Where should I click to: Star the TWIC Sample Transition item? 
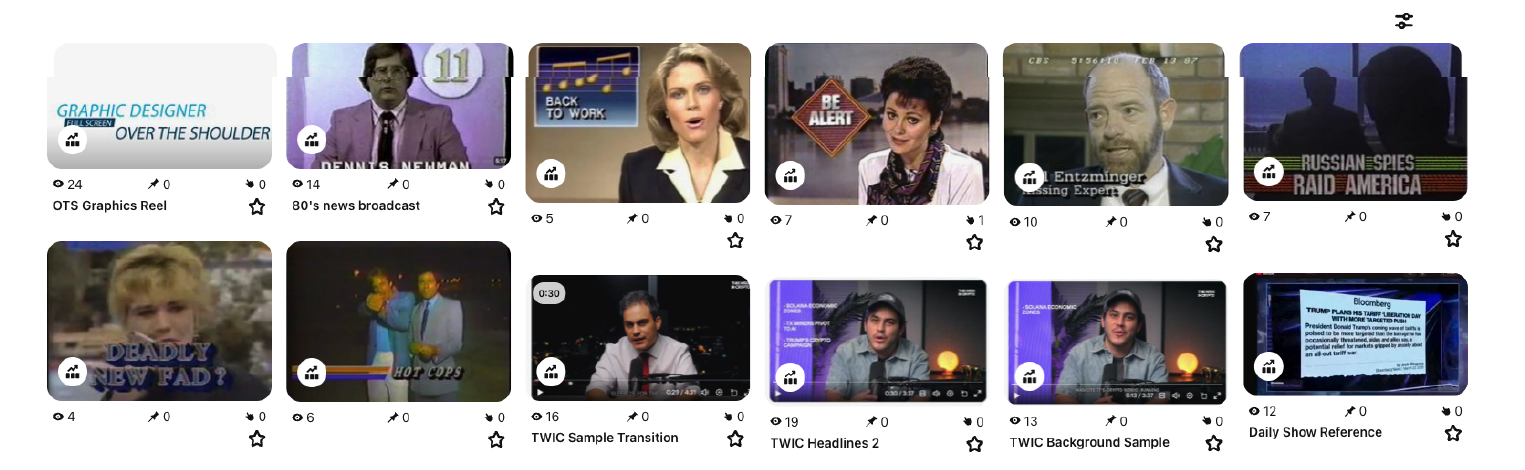(735, 439)
